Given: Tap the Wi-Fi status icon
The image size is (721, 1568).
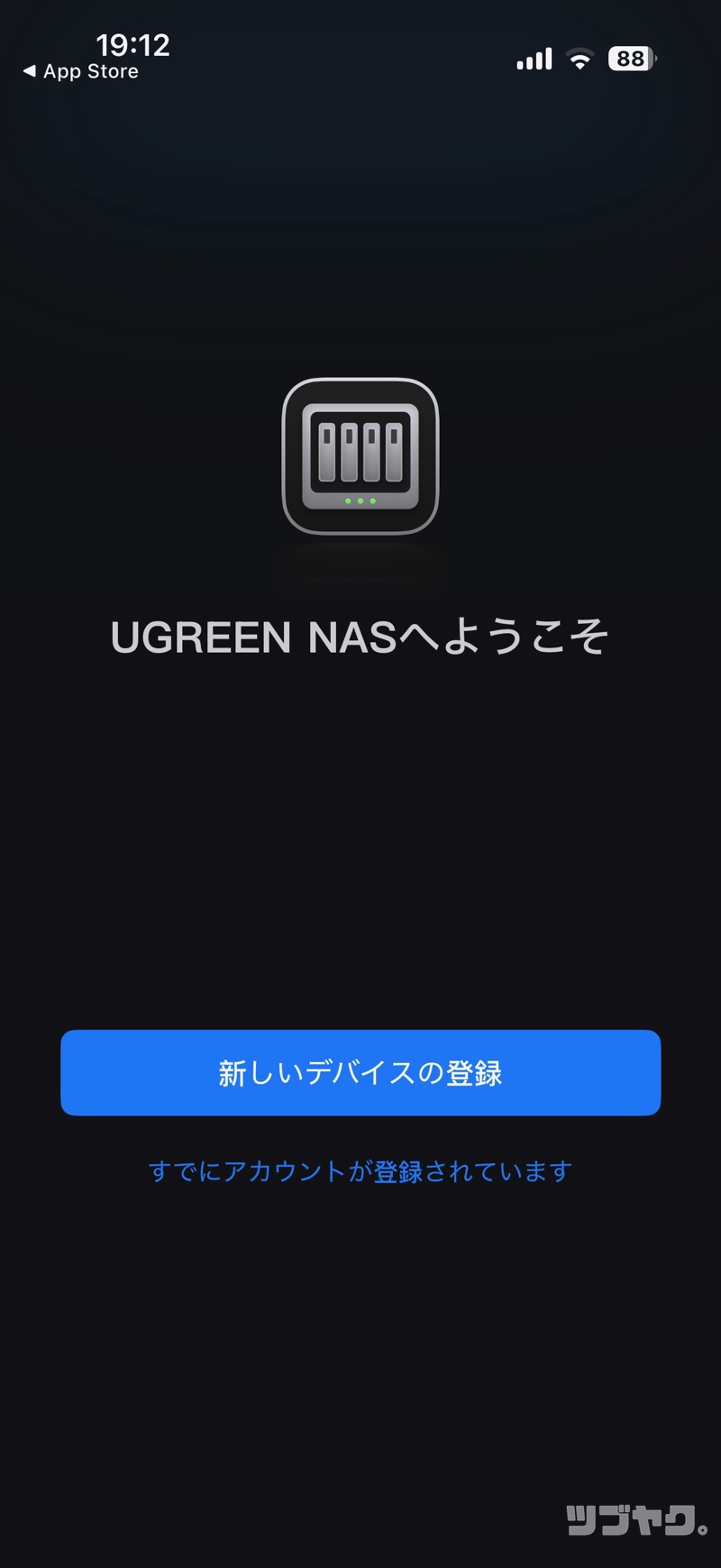Looking at the screenshot, I should click(580, 59).
